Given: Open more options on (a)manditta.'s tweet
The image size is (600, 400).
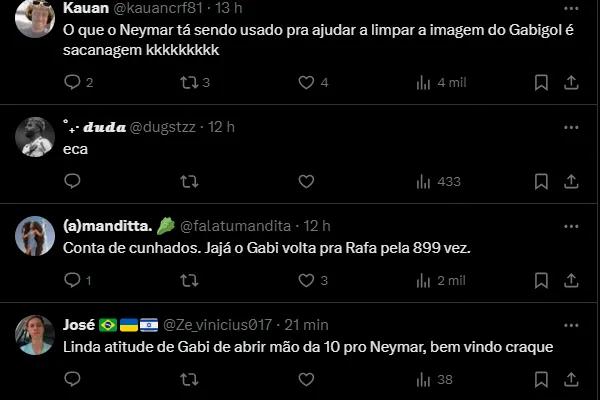Looking at the screenshot, I should tap(571, 226).
